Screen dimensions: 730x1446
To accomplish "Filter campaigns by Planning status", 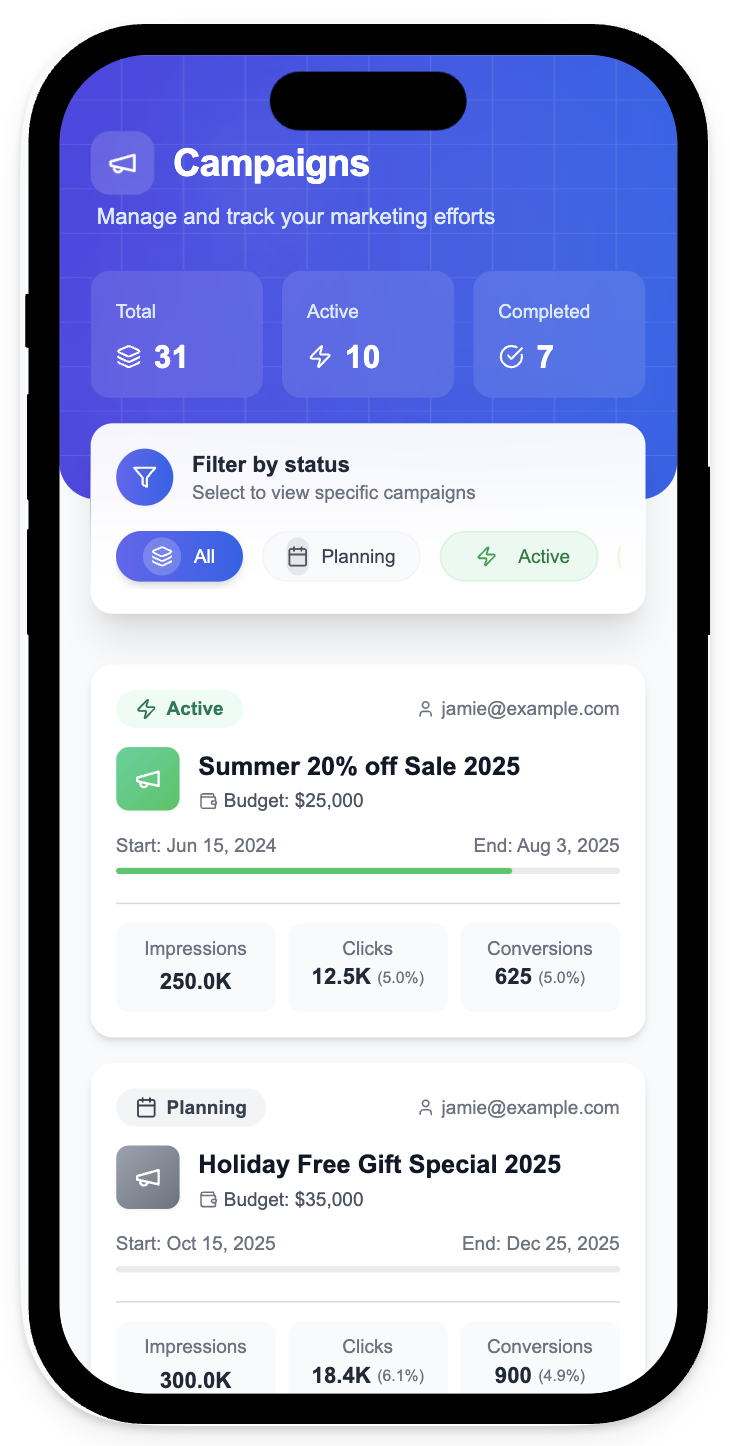I will pos(341,556).
